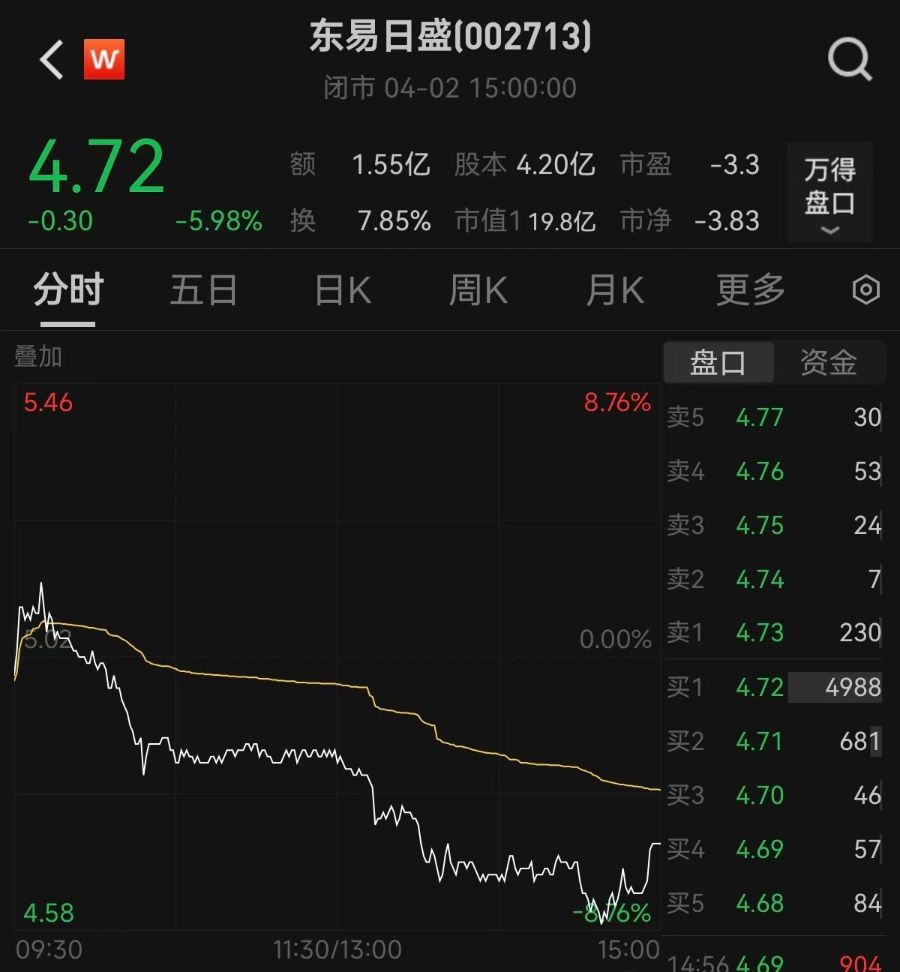Tap the back arrow to go back
This screenshot has height=972, width=900.
tap(48, 58)
